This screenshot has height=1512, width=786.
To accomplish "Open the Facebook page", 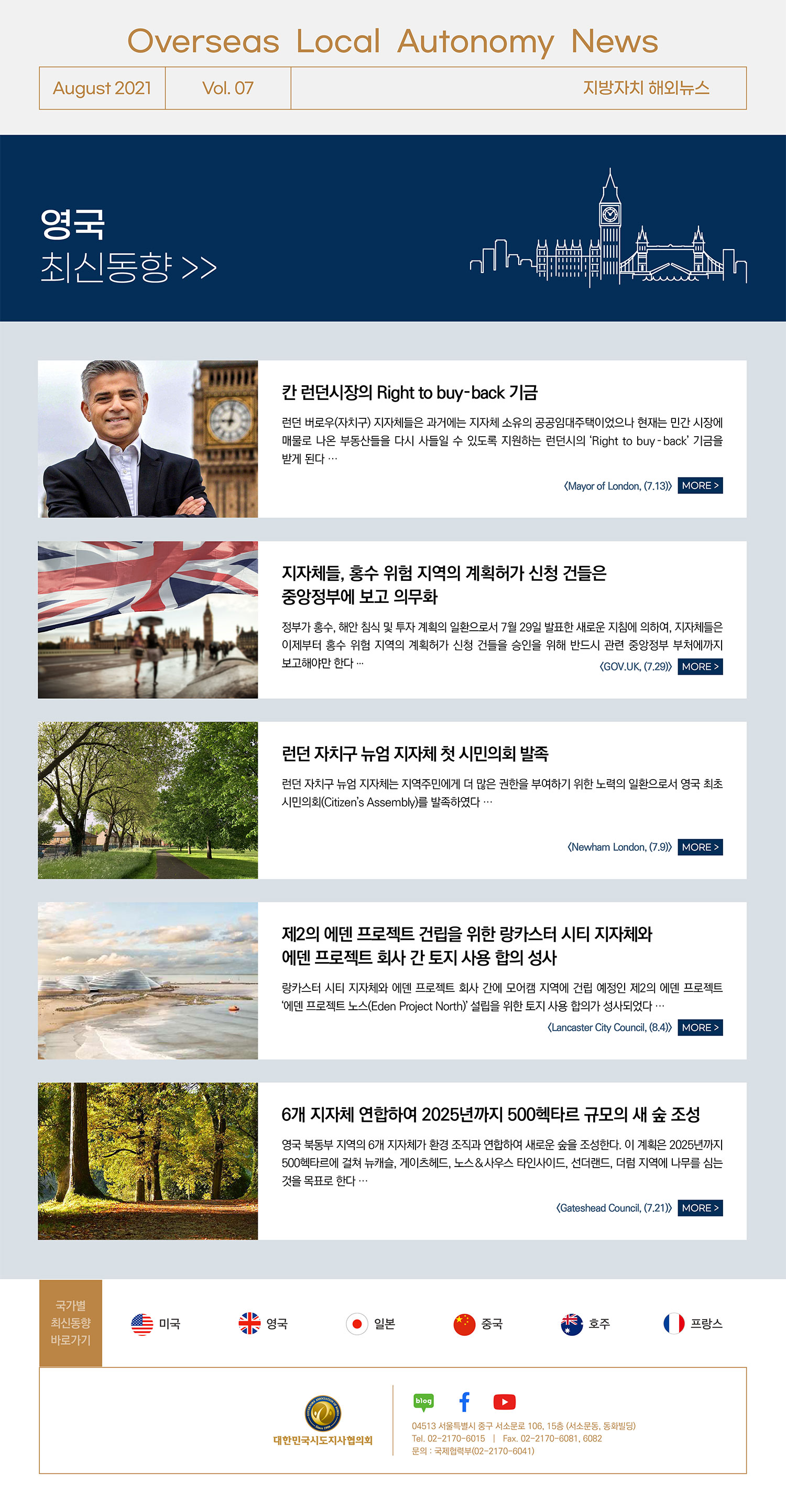I will (x=464, y=1402).
